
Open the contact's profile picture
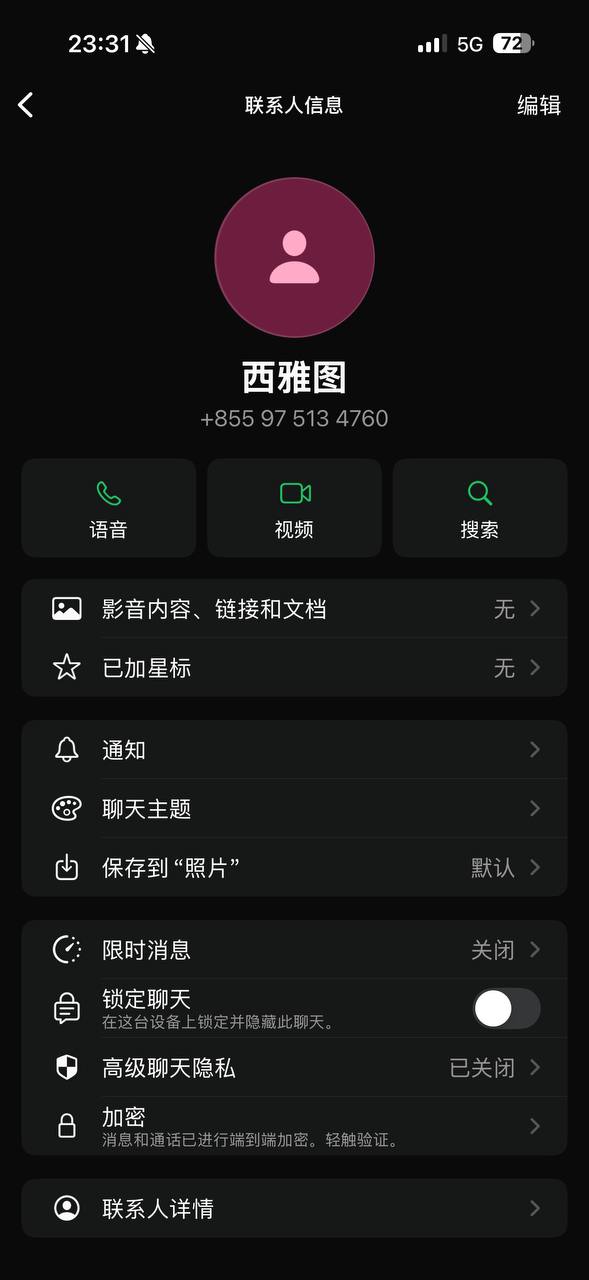[294, 257]
